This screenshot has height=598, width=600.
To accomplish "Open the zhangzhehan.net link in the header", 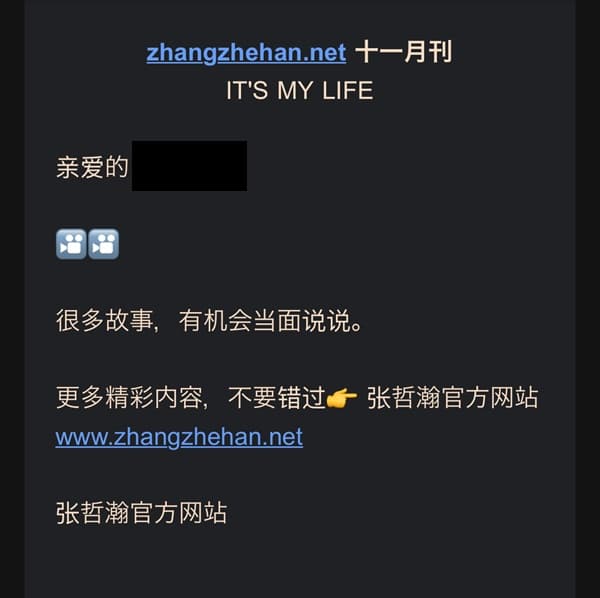I will coord(246,53).
